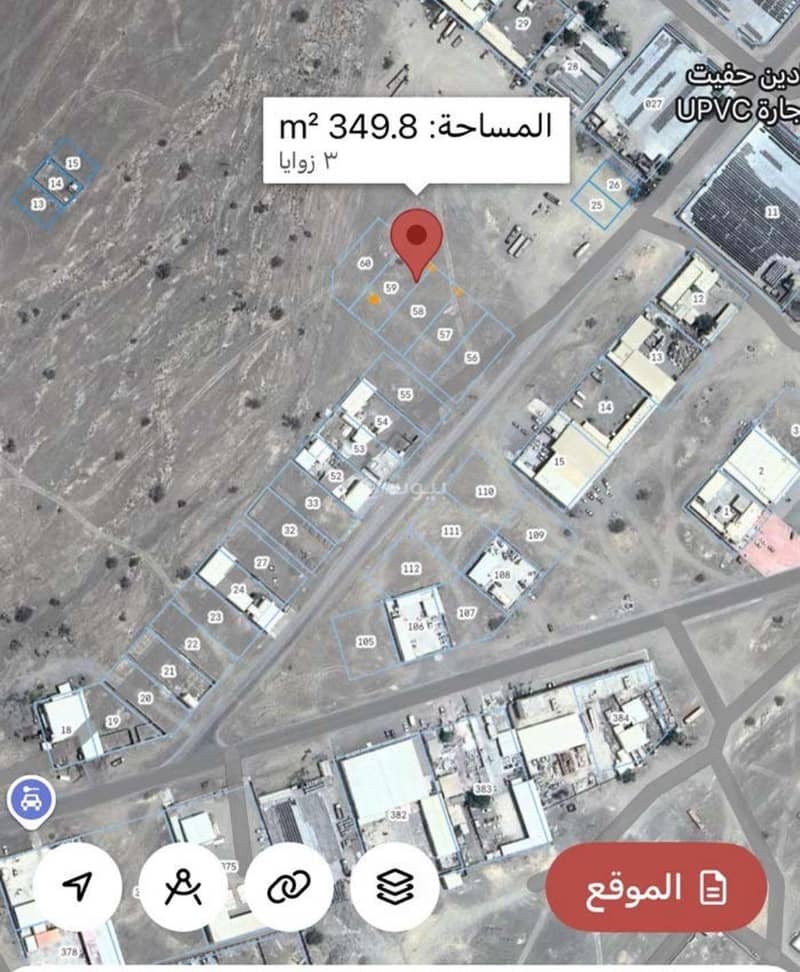Tap the chain link button
Screen dimensions: 800x972
(x=289, y=886)
